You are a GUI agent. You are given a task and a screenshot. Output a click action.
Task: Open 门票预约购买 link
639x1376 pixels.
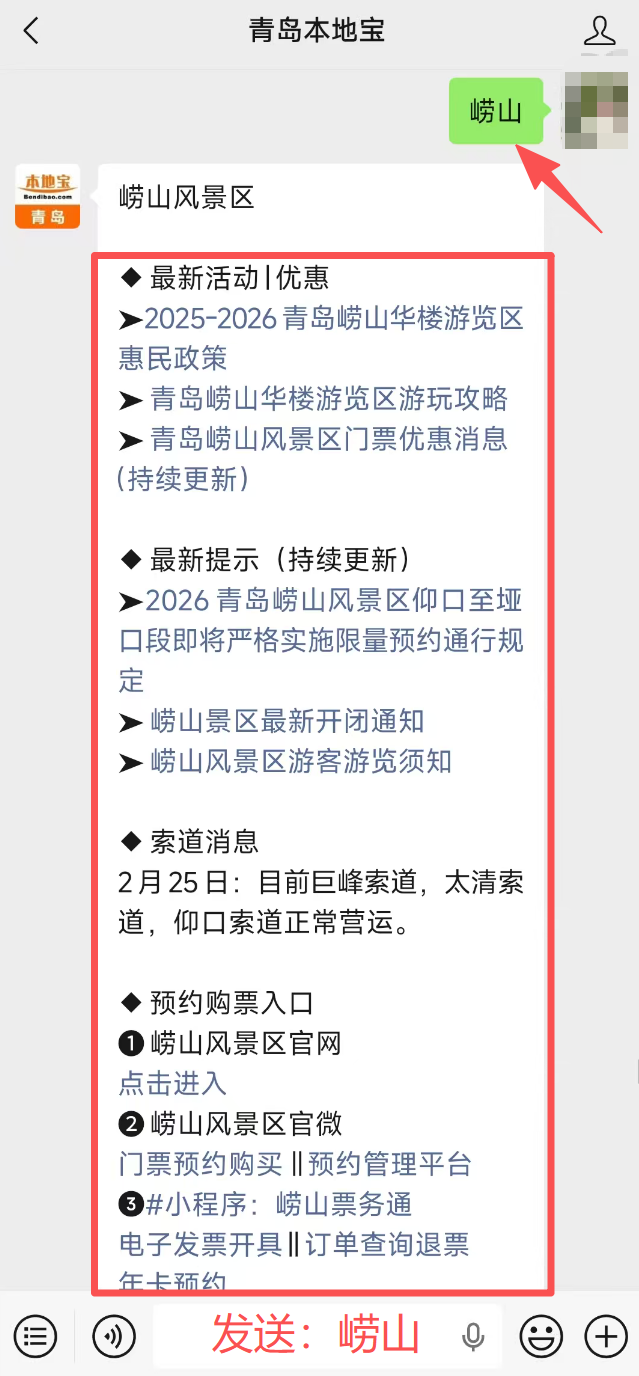tap(200, 1164)
